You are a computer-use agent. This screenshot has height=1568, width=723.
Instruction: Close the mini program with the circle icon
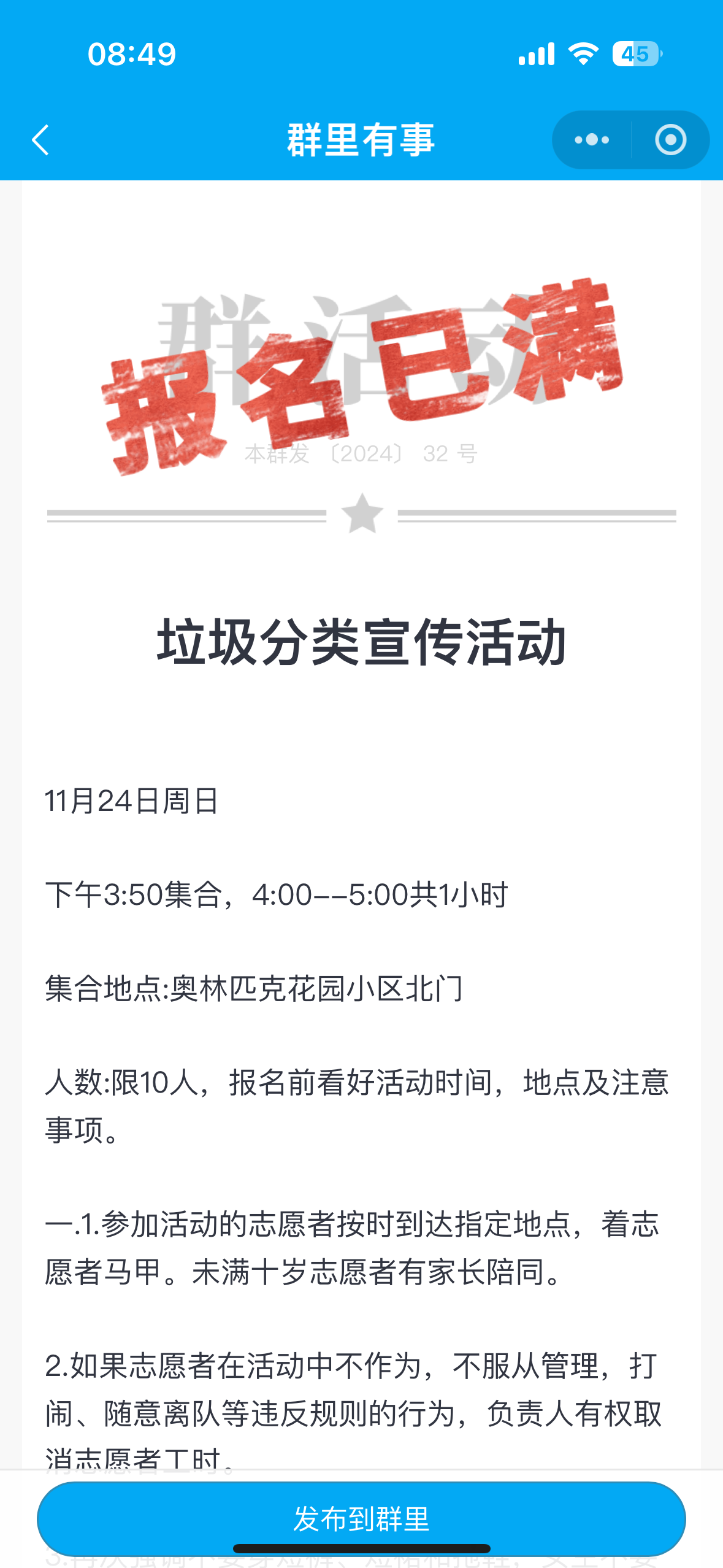coord(670,140)
